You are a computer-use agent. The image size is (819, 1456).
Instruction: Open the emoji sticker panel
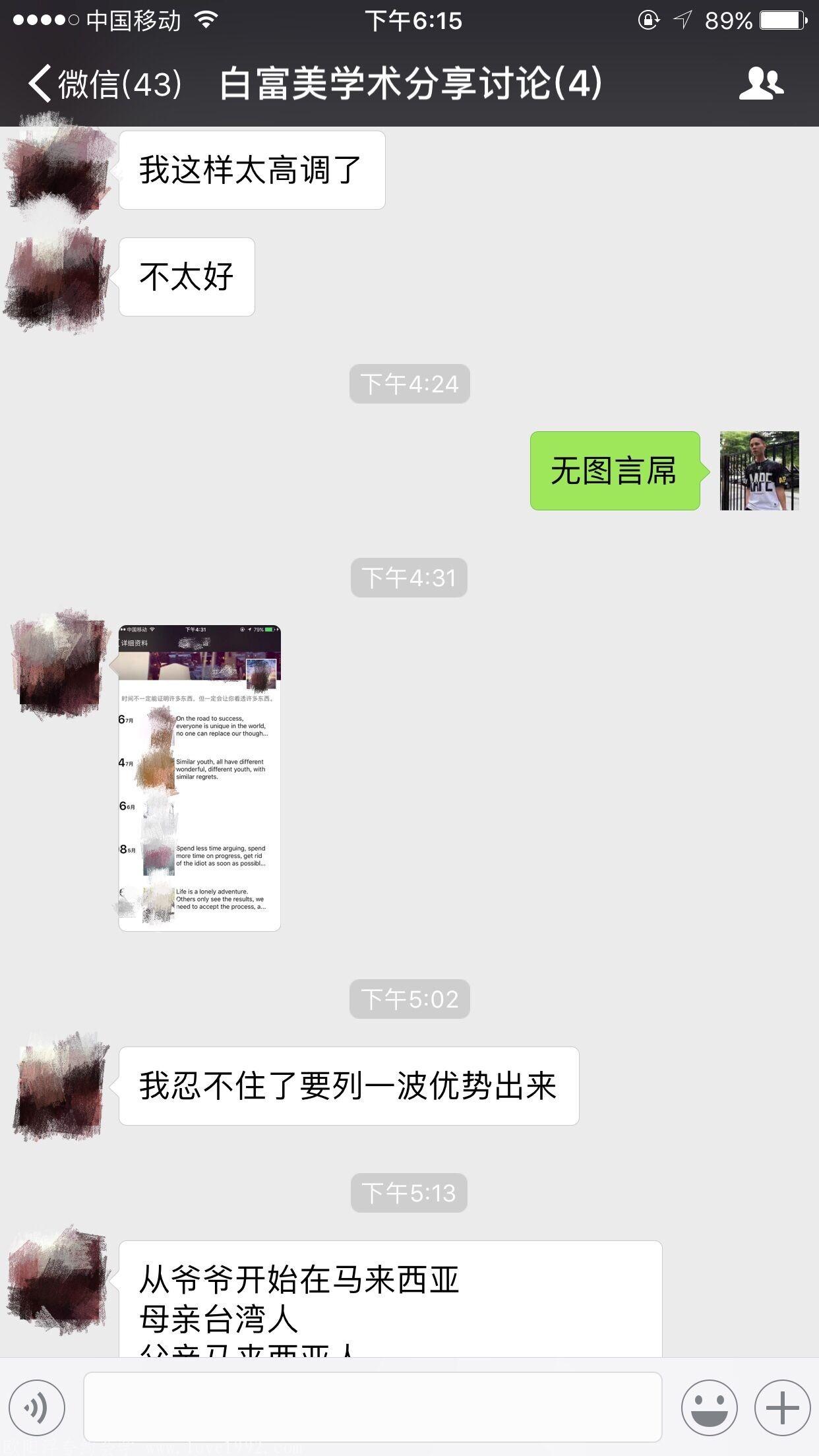(709, 1408)
